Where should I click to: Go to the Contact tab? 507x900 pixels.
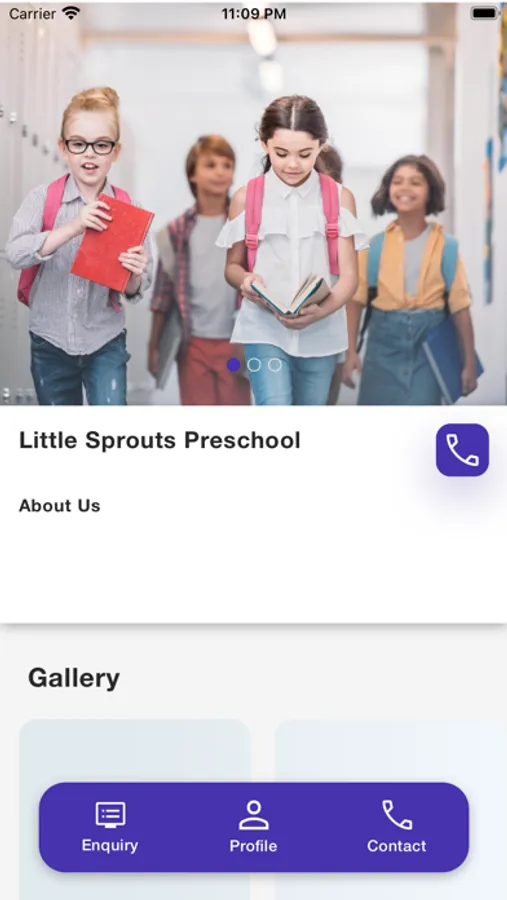(x=397, y=827)
